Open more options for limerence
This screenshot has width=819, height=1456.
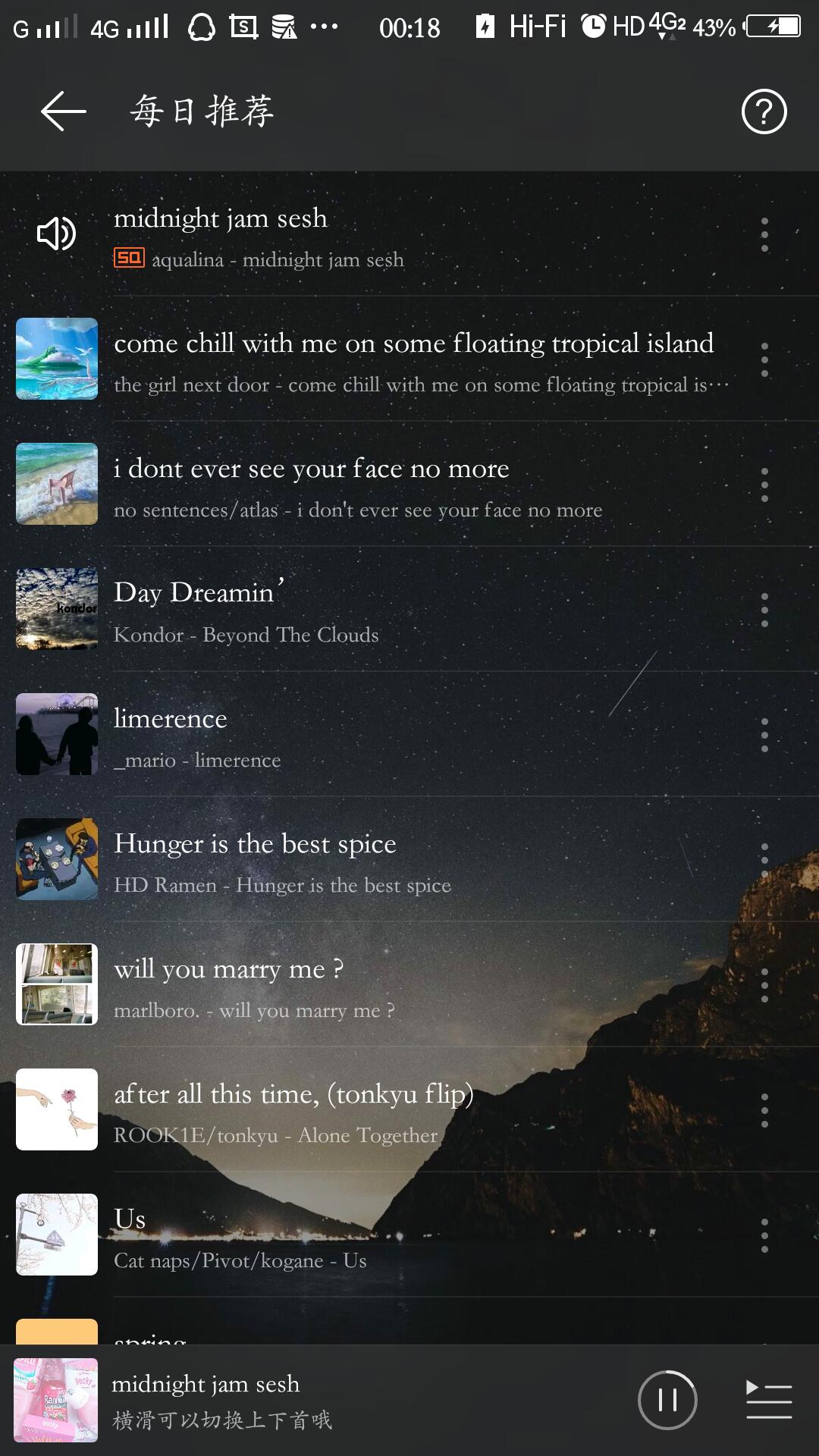(764, 735)
